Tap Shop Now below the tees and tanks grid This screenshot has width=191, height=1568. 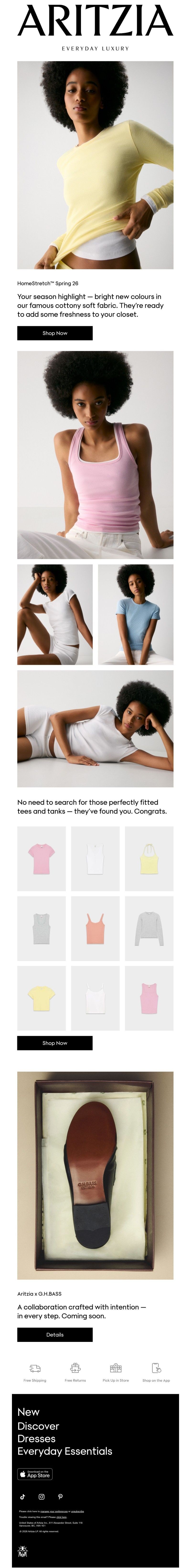click(x=55, y=1043)
